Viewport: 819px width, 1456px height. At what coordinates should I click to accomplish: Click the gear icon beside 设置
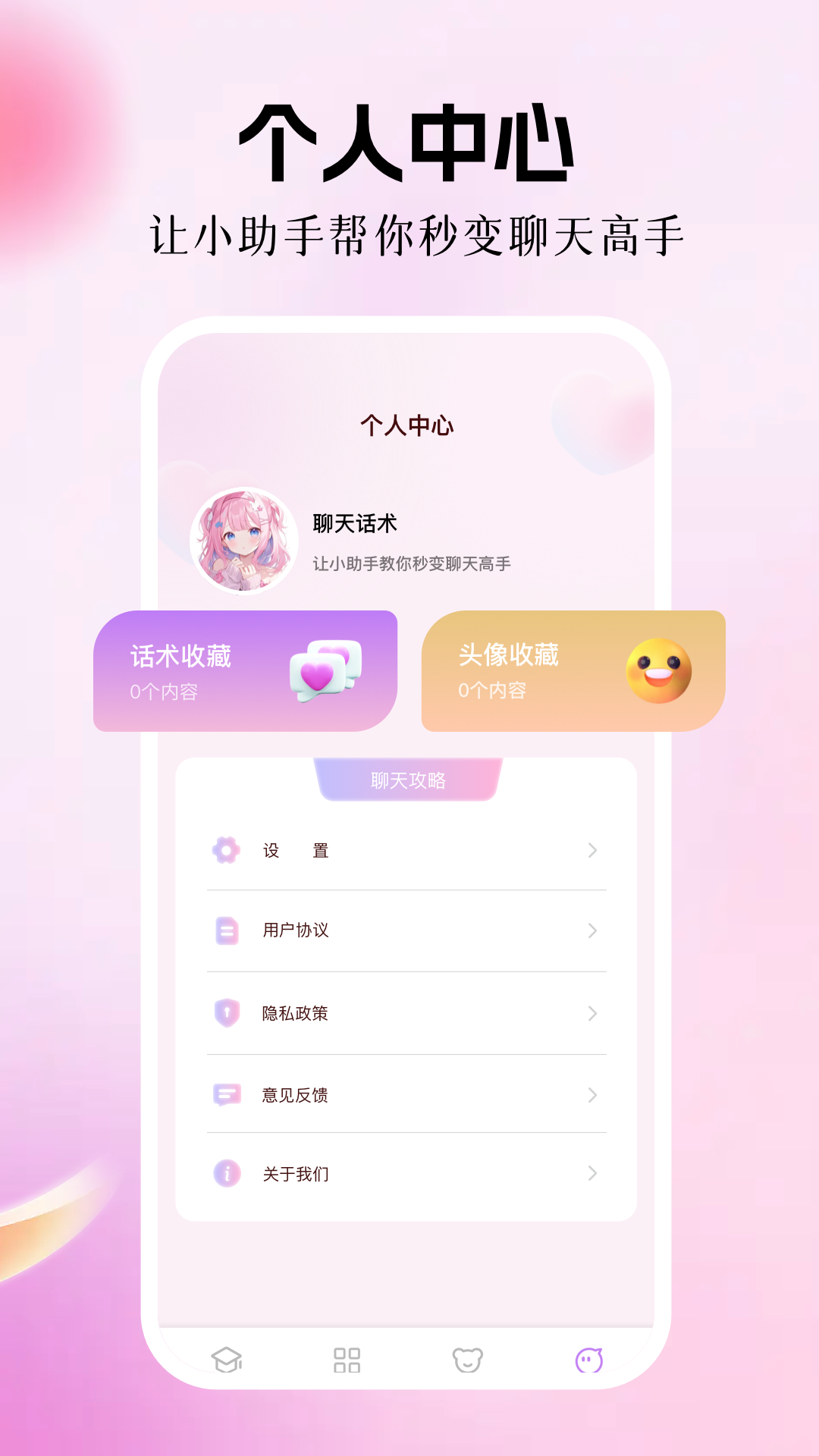coord(227,851)
